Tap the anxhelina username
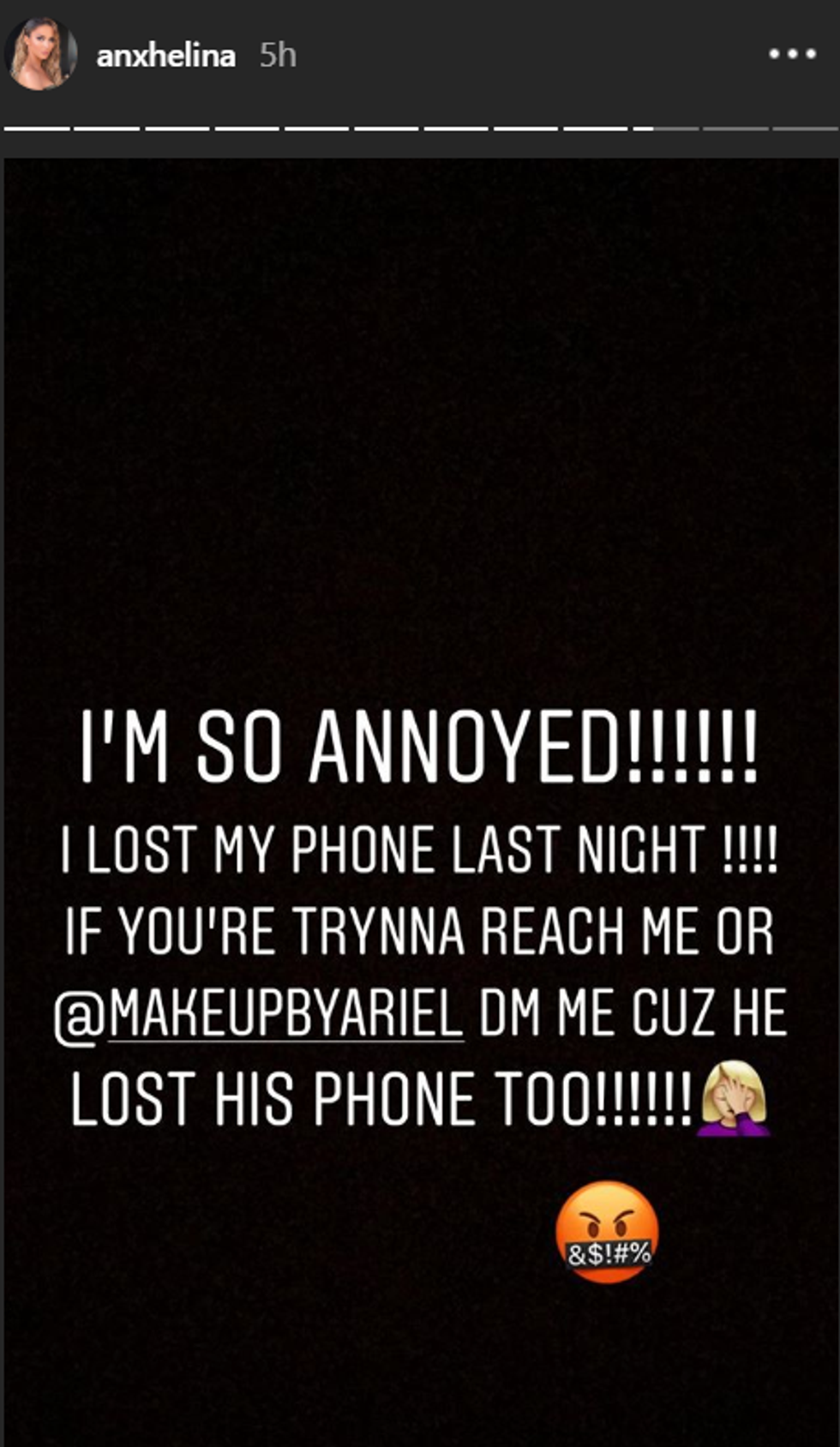 click(165, 57)
